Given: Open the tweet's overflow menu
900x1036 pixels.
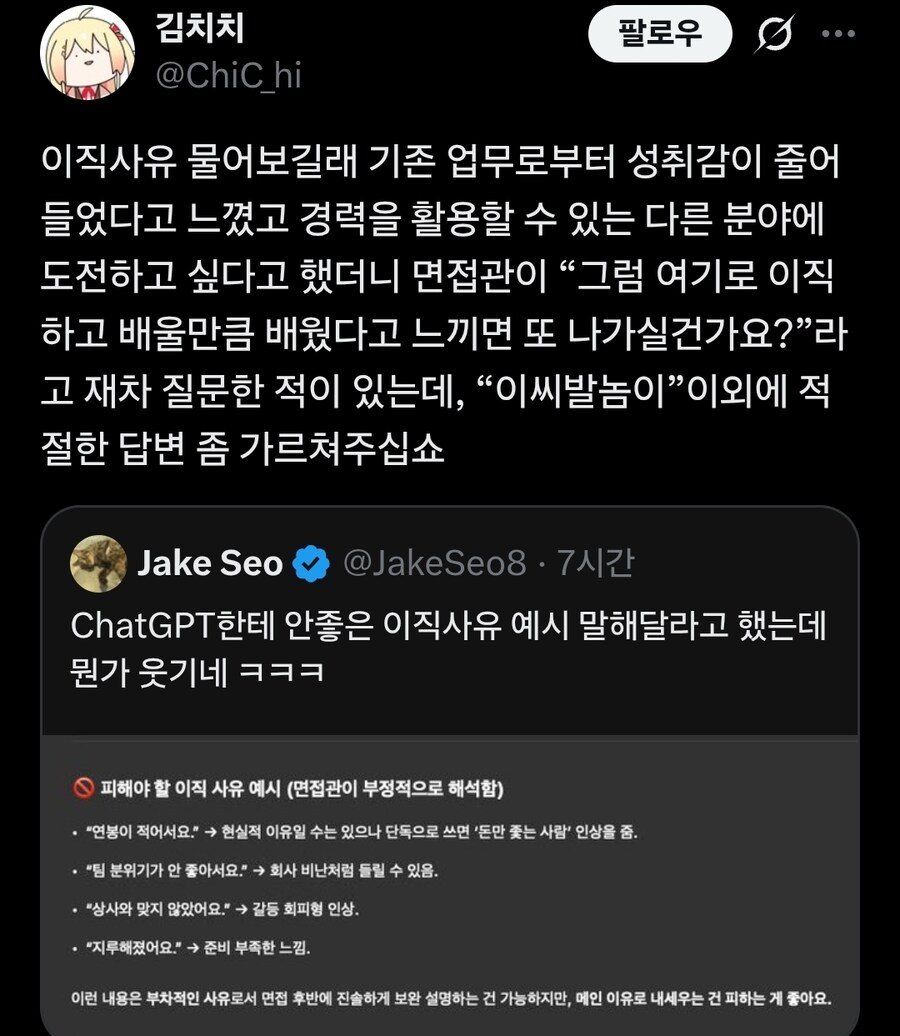Looking at the screenshot, I should click(838, 35).
